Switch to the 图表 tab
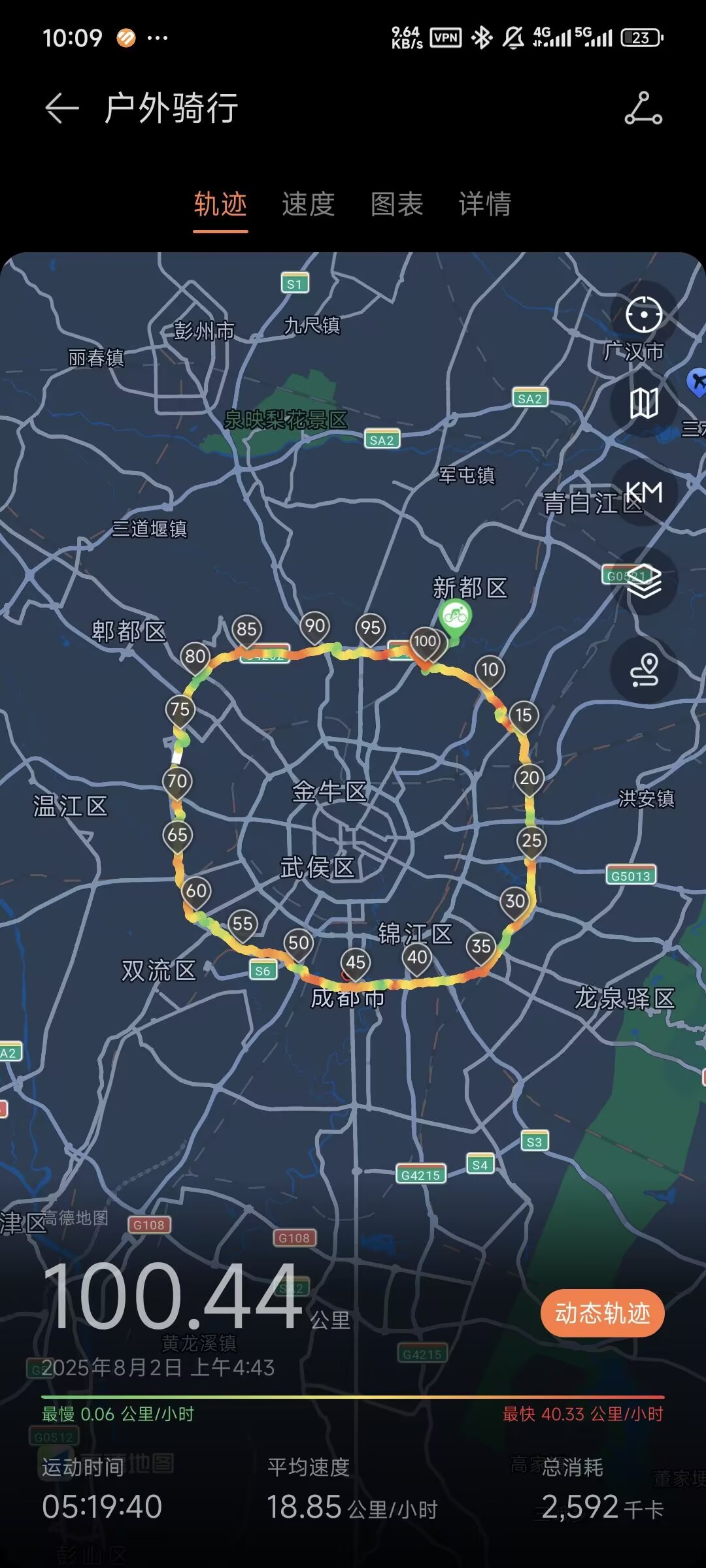The image size is (706, 1568). [397, 204]
